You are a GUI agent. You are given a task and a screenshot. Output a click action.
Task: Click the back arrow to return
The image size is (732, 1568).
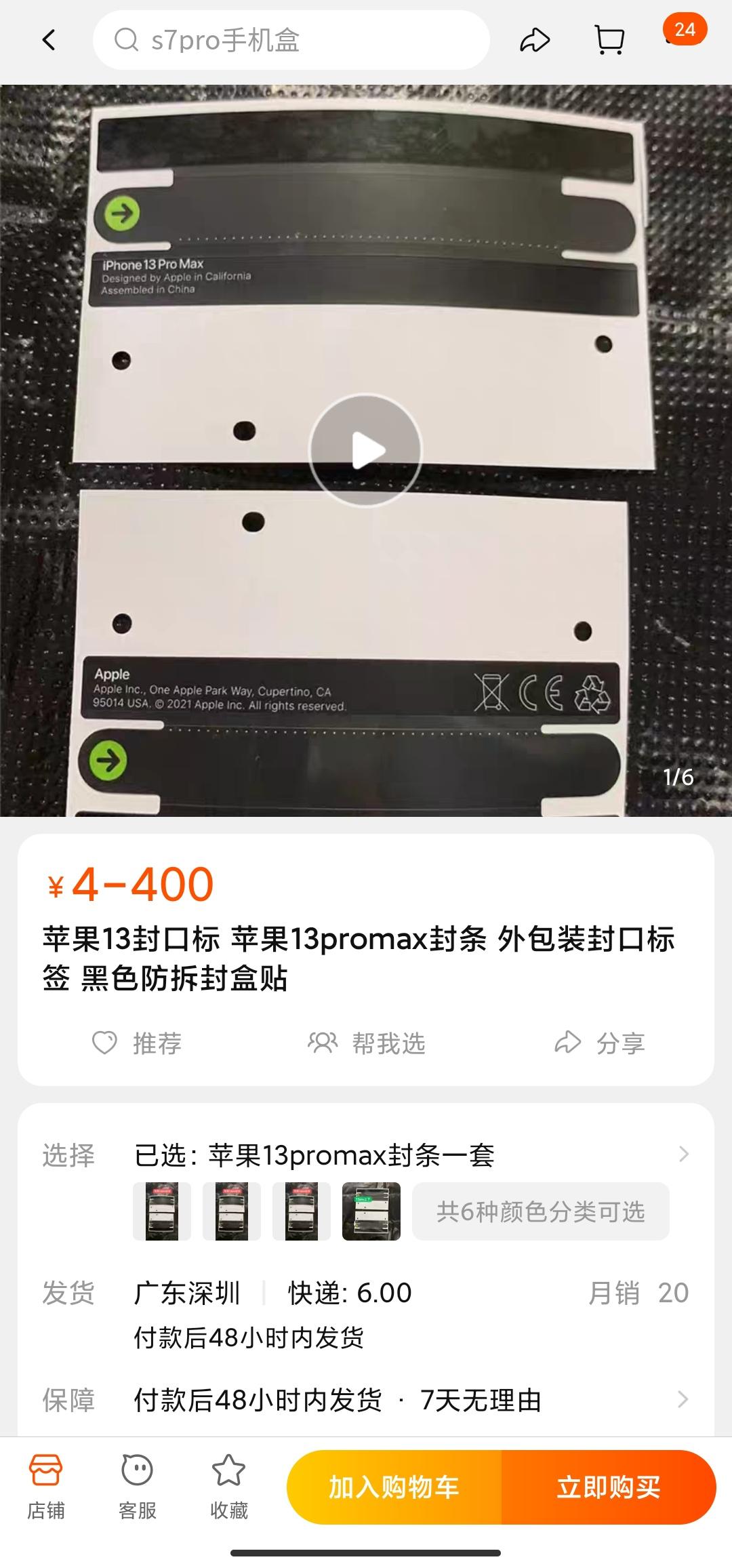48,40
